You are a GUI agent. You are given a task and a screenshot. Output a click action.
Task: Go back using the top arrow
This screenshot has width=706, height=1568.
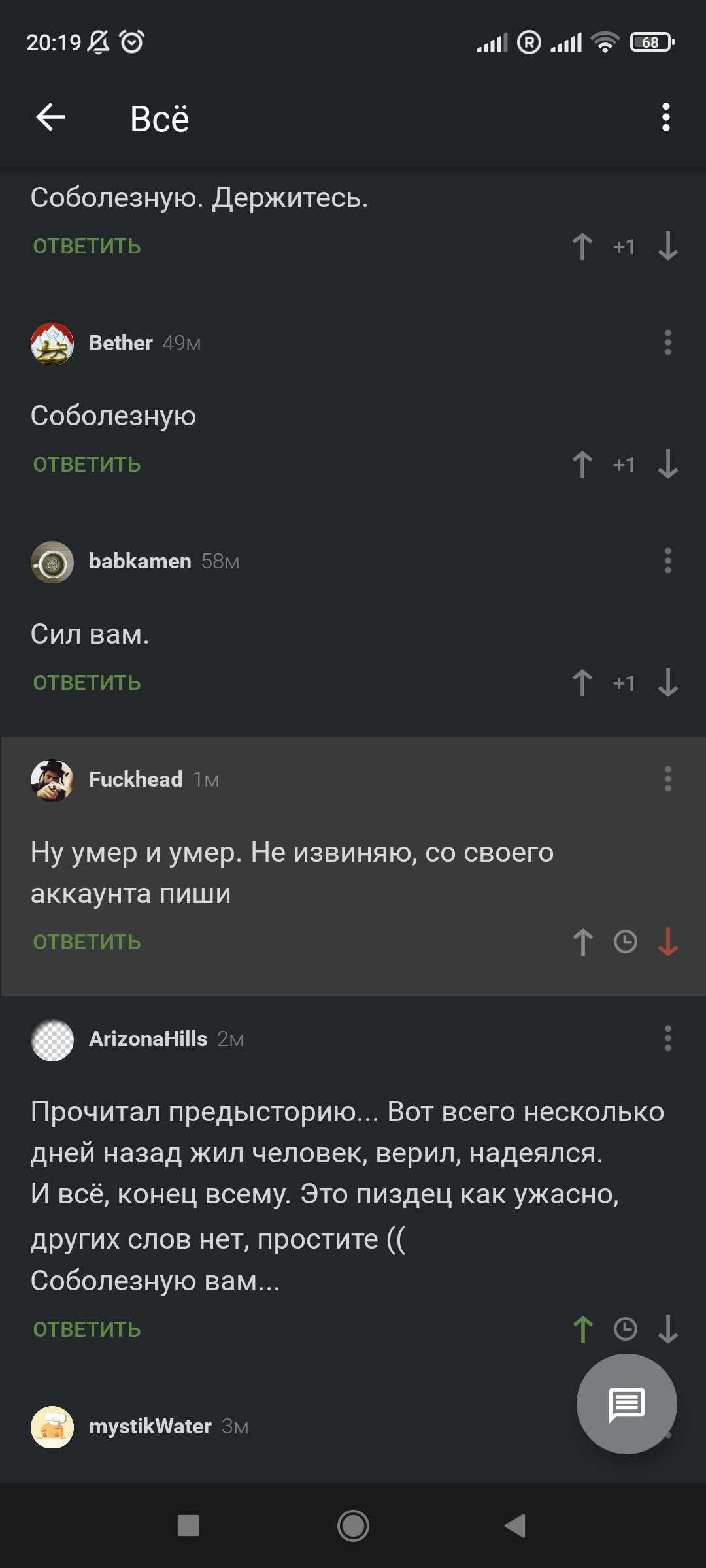[50, 118]
